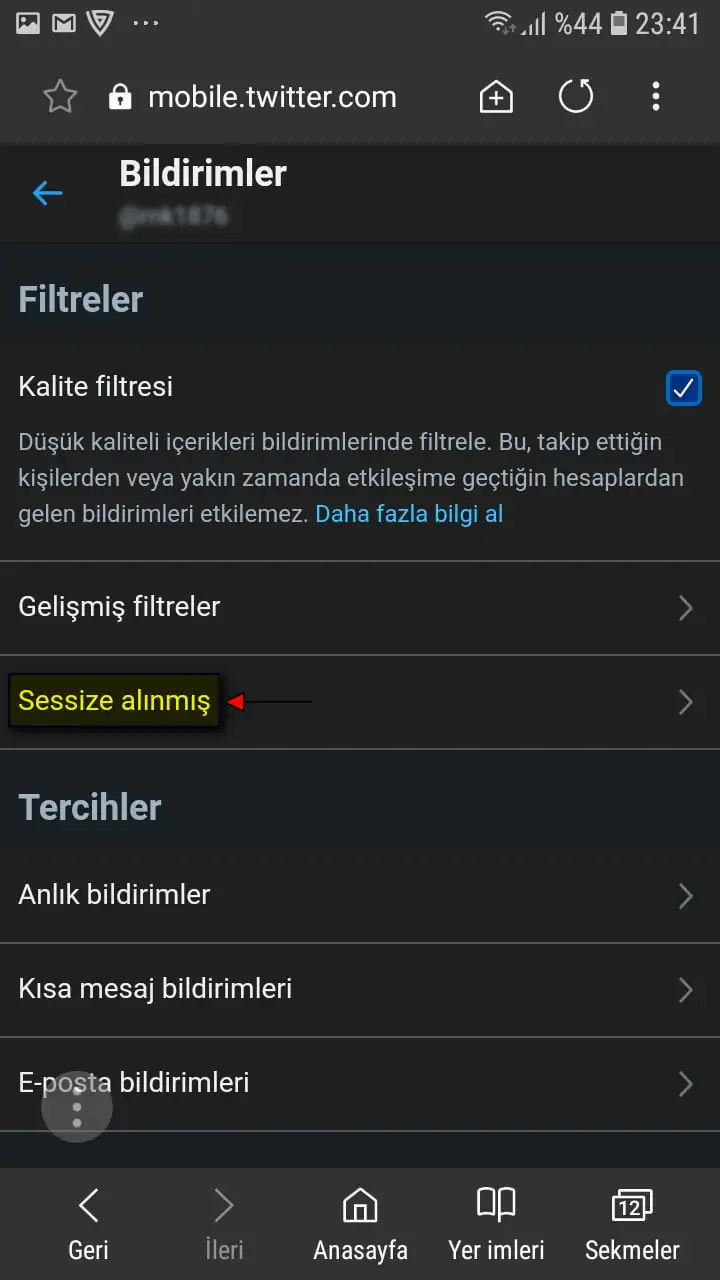The height and width of the screenshot is (1280, 720).
Task: Tap the floating three-dot button
Action: tap(77, 1107)
